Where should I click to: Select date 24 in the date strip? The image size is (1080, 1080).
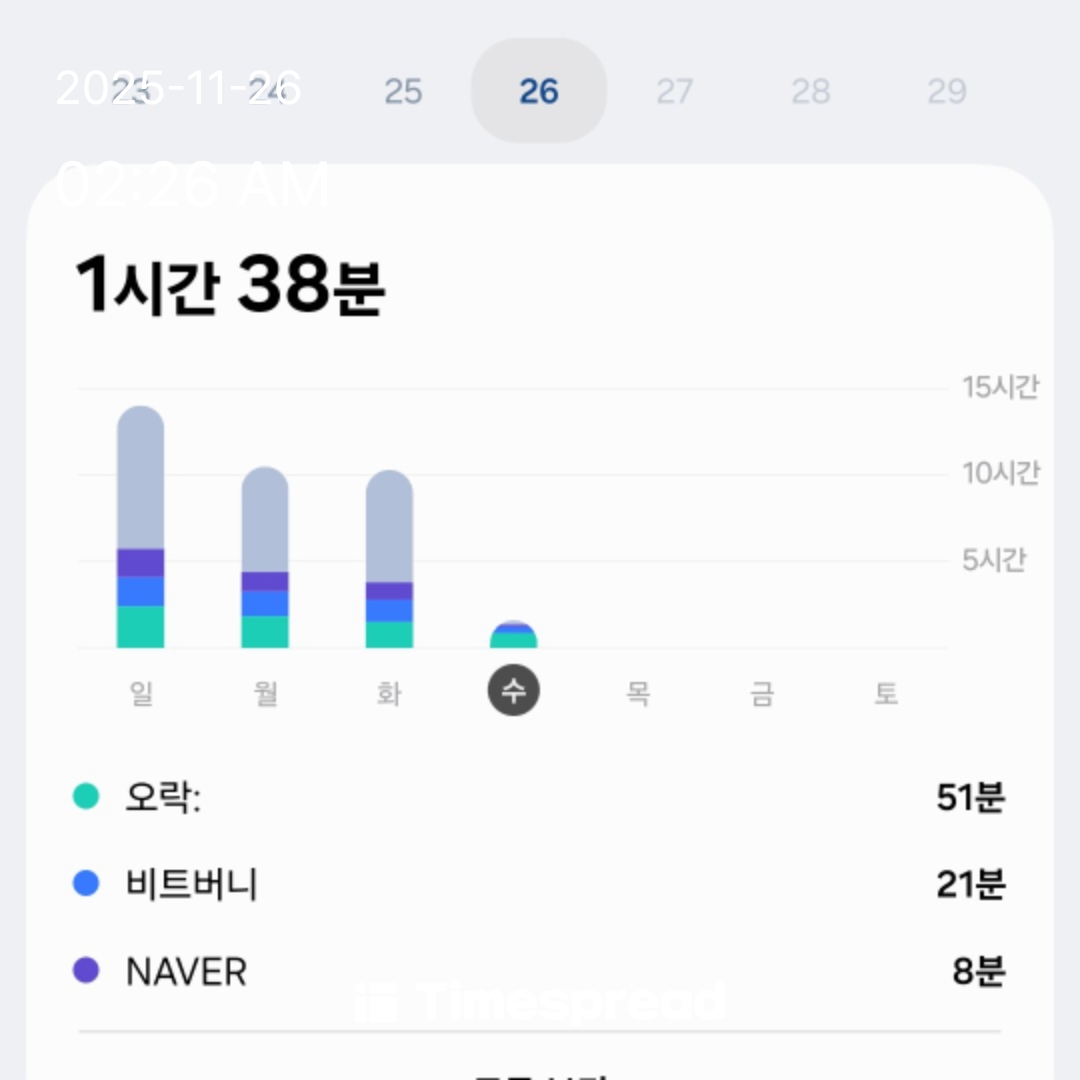tap(268, 92)
